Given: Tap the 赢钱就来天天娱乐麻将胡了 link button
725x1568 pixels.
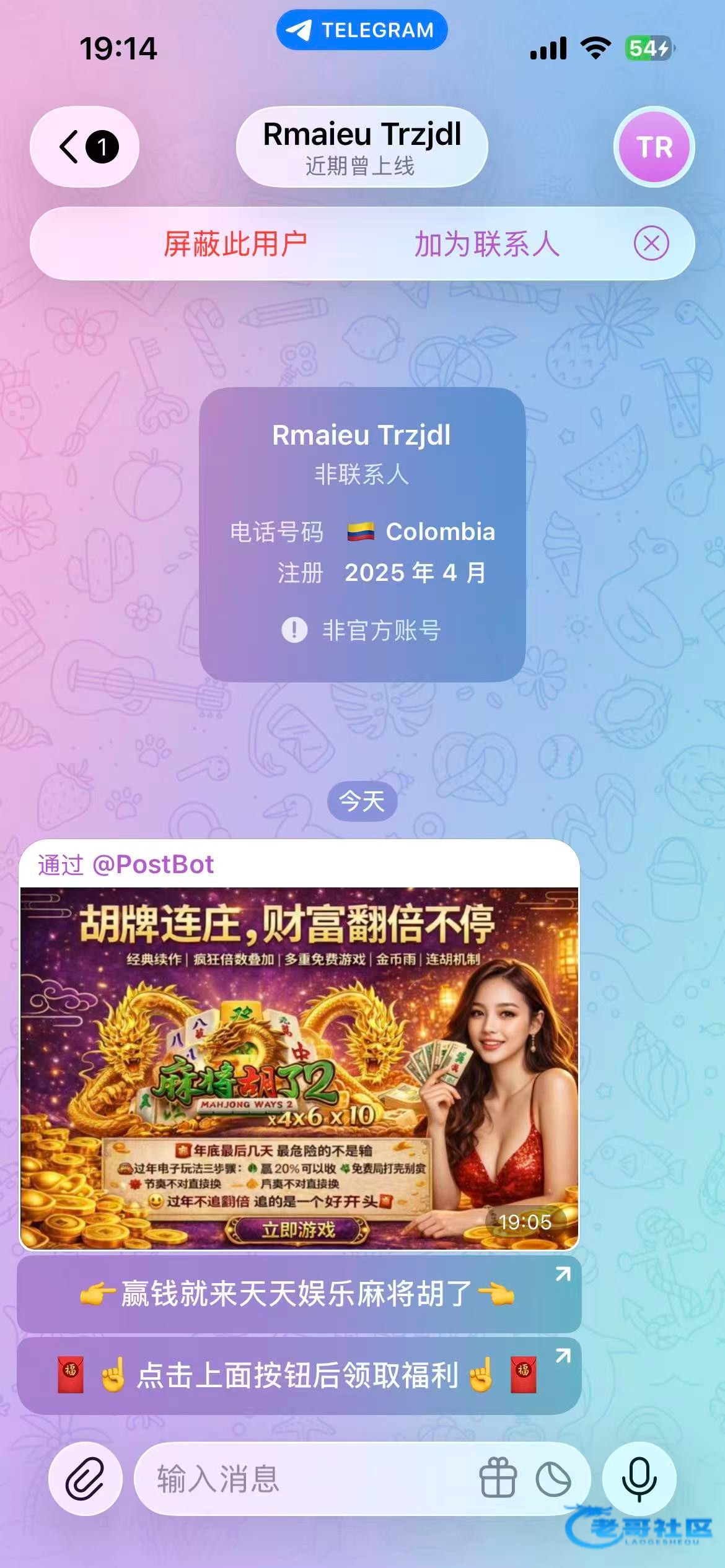Looking at the screenshot, I should (299, 1294).
